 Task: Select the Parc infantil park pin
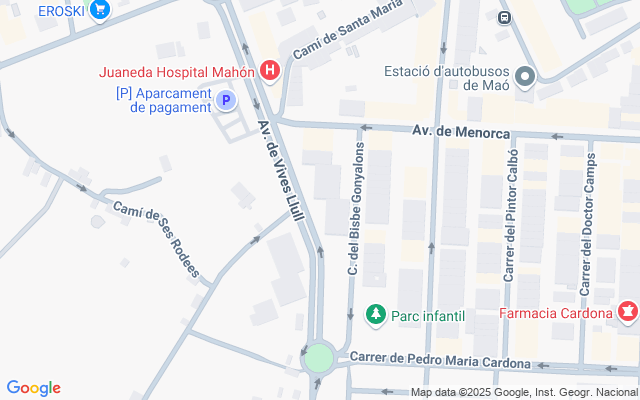[376, 315]
